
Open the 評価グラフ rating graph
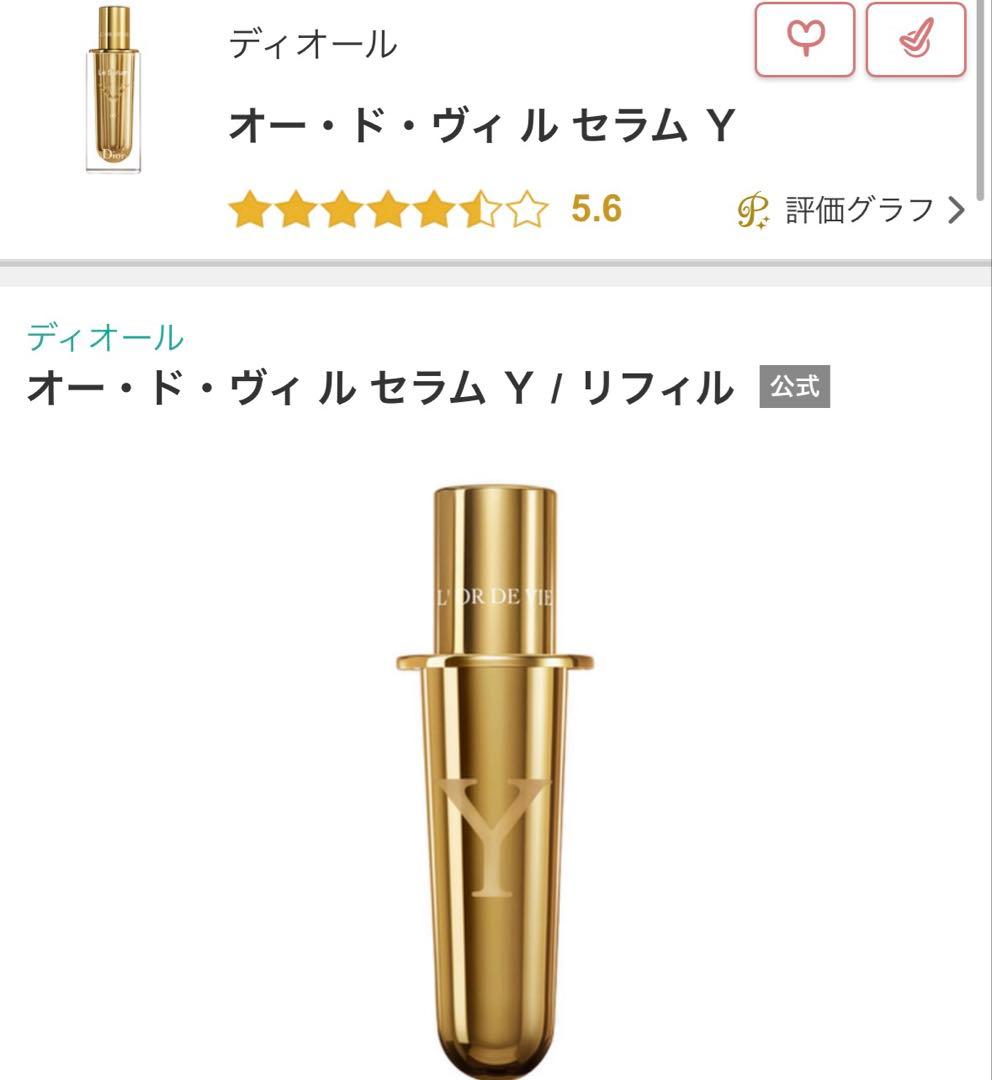click(x=852, y=210)
